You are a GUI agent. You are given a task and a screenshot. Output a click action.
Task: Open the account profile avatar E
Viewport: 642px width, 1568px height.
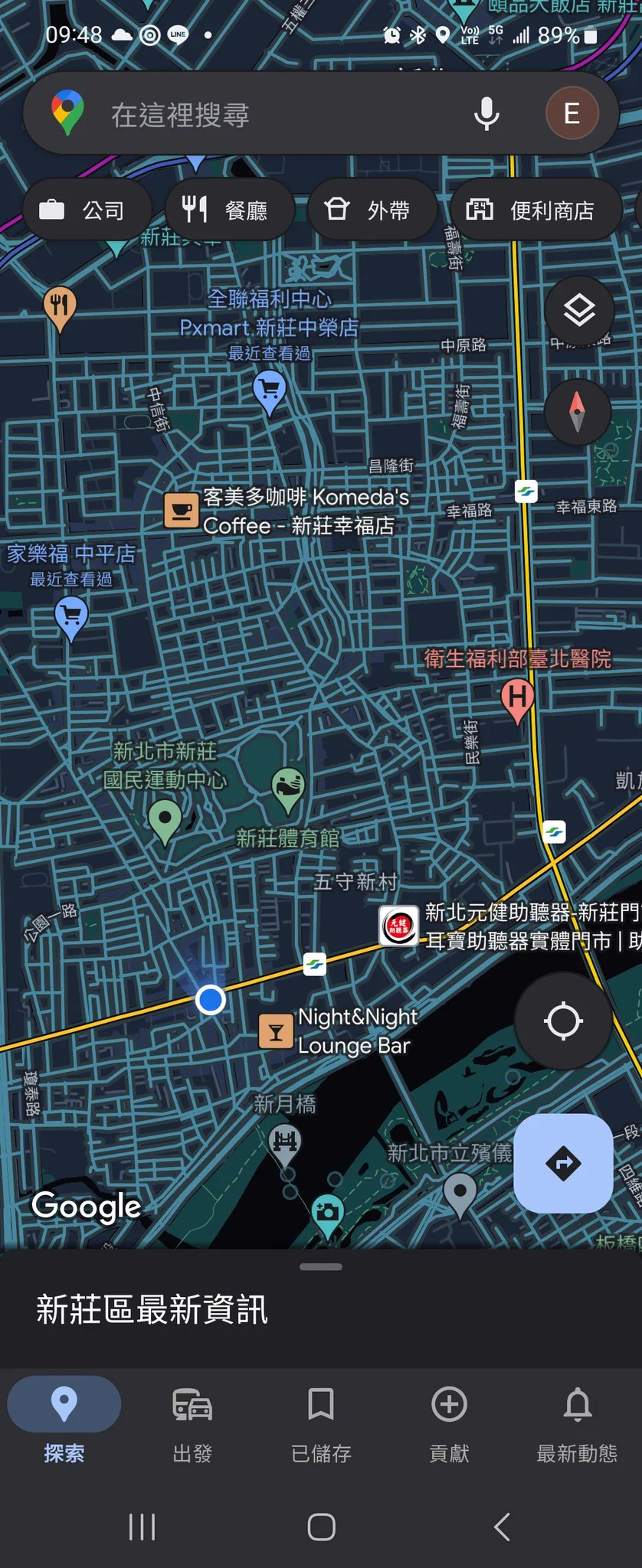point(572,113)
